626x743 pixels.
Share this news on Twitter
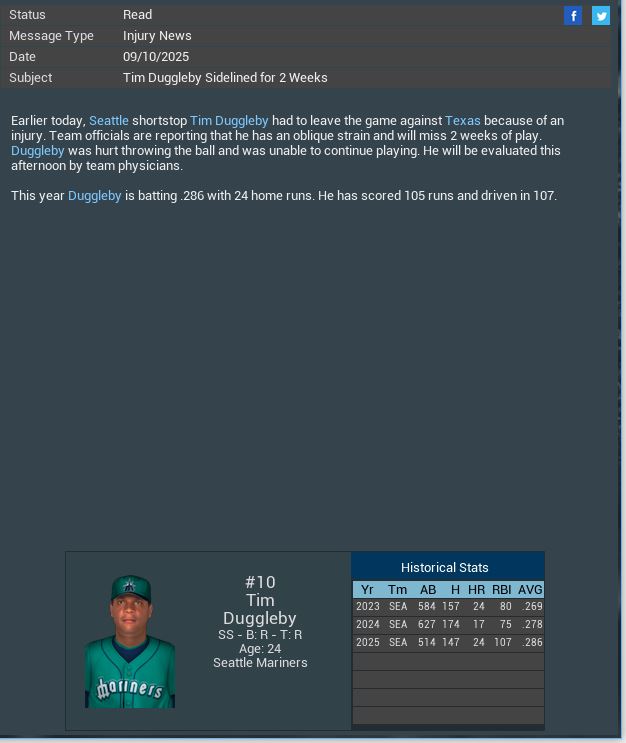pyautogui.click(x=601, y=15)
